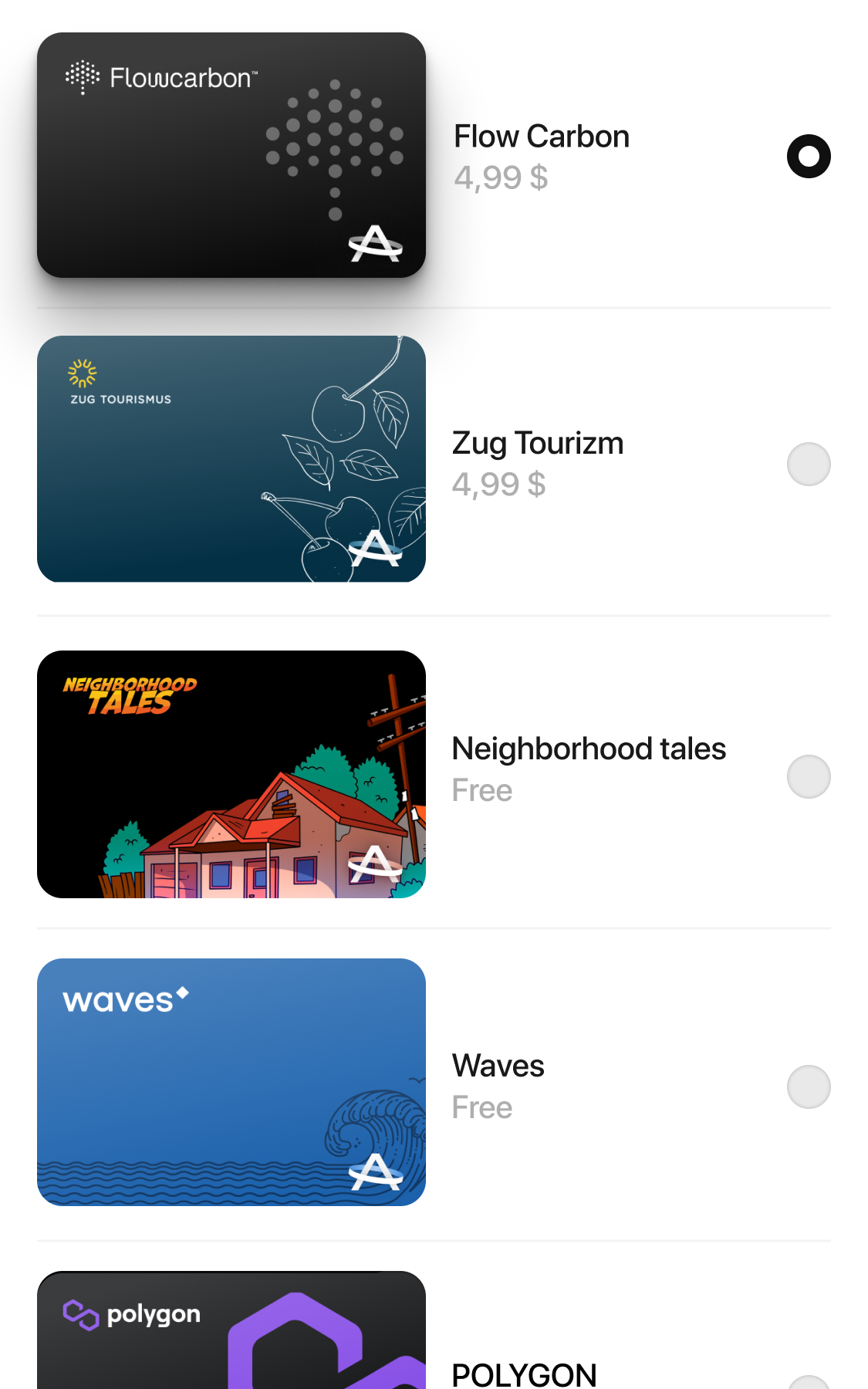868x1389 pixels.
Task: Open the blue Waves card design
Action: [231, 1082]
